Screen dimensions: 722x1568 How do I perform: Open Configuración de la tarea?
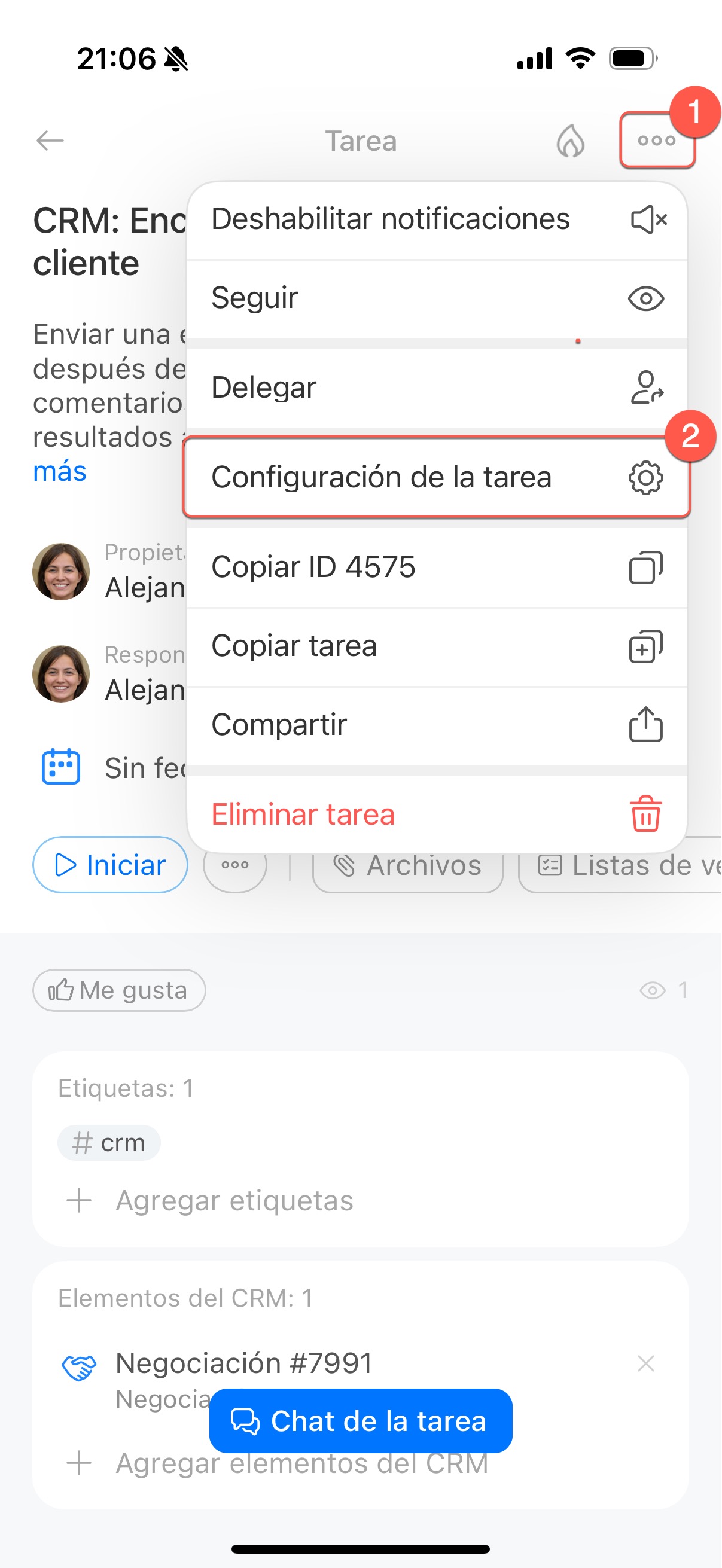click(437, 477)
